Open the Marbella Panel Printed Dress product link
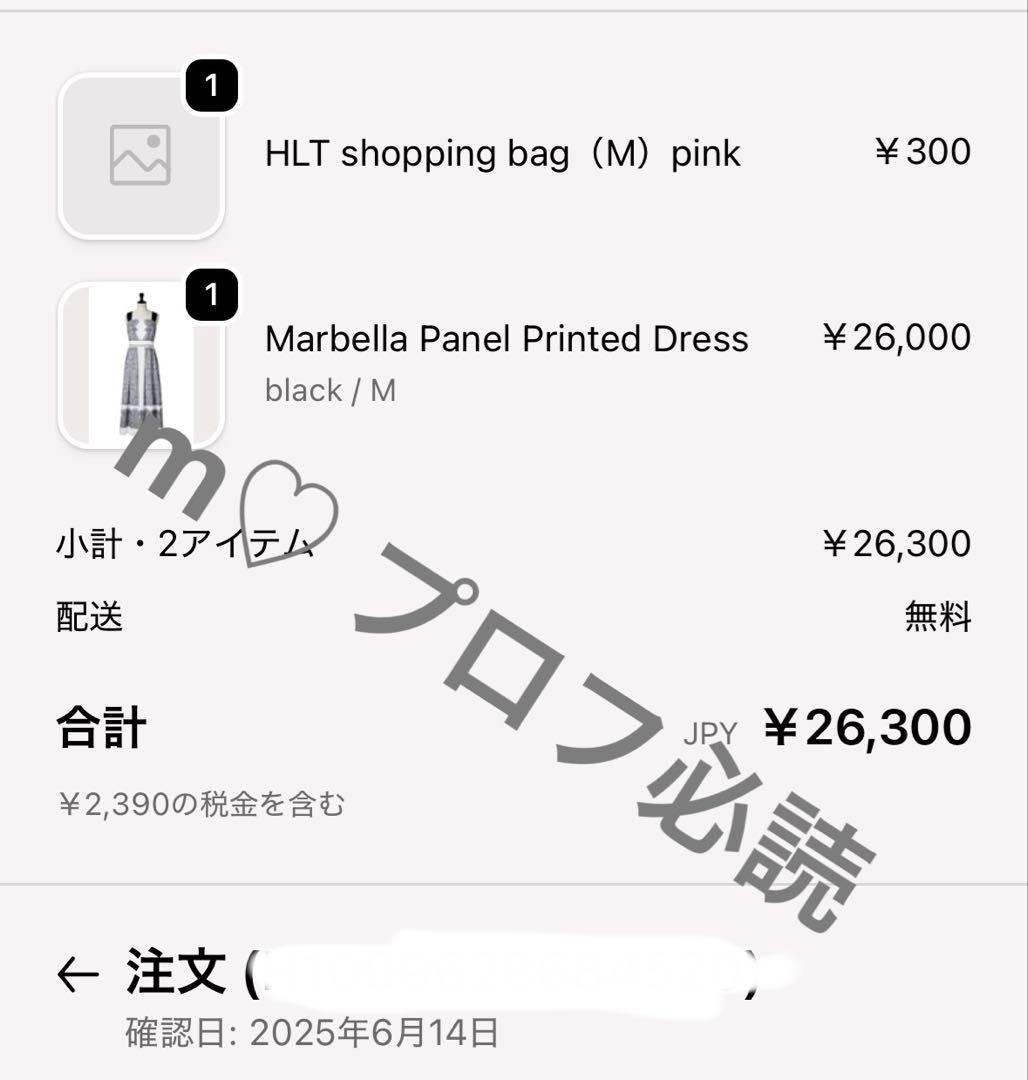This screenshot has width=1028, height=1080. click(x=506, y=340)
